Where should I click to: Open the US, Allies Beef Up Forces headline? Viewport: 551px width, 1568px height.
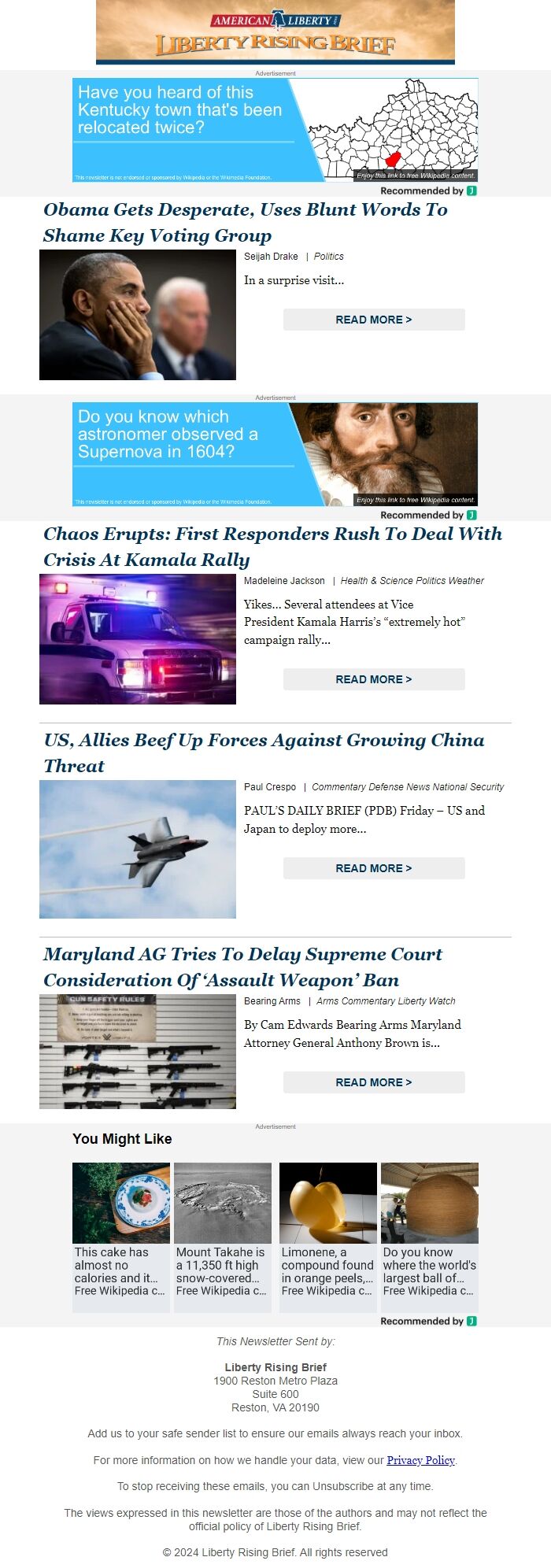pyautogui.click(x=264, y=753)
